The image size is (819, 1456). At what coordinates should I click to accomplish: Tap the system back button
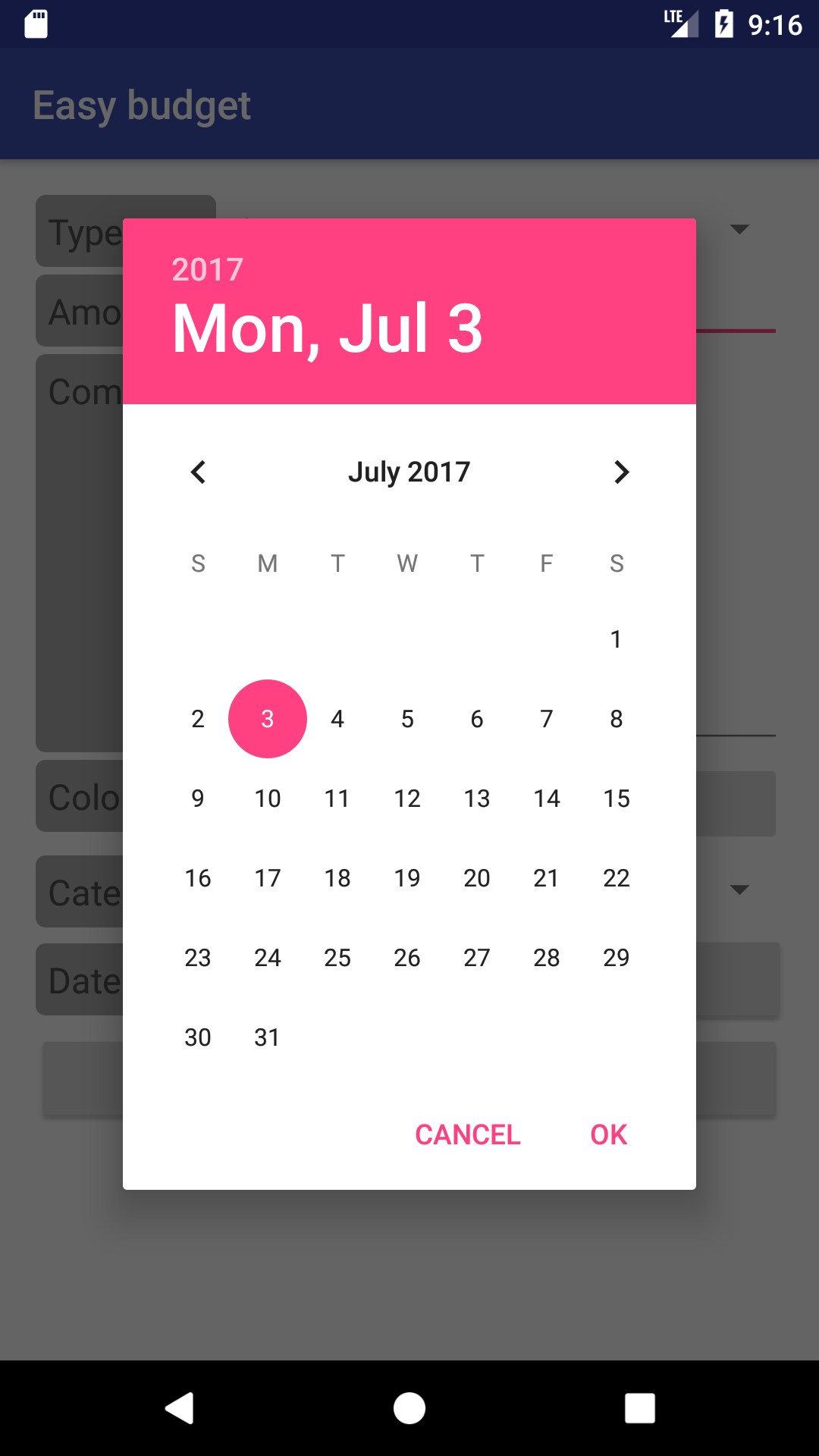coord(180,1408)
